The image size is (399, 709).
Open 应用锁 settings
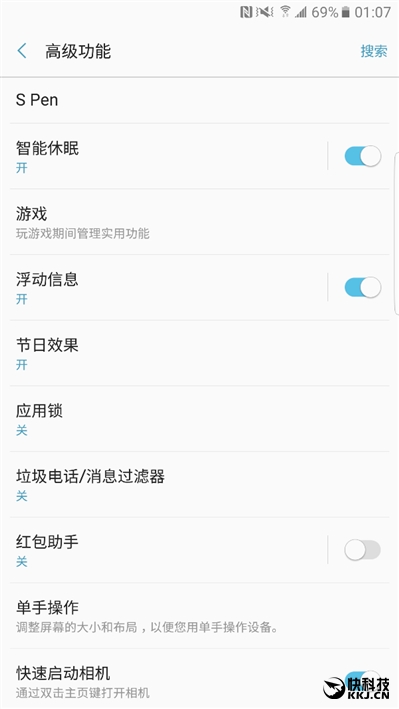point(200,418)
